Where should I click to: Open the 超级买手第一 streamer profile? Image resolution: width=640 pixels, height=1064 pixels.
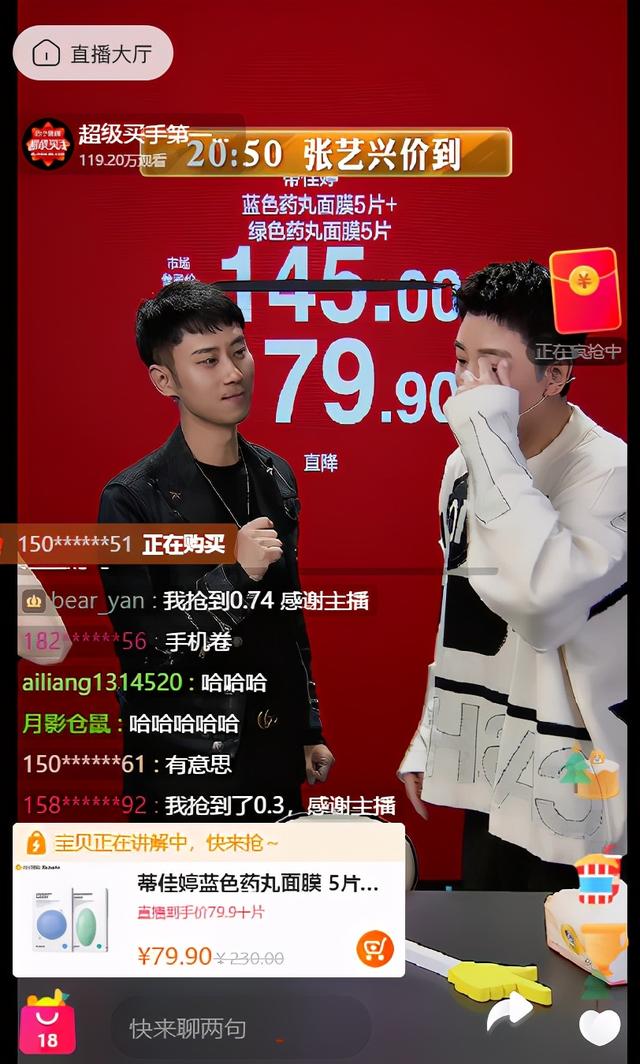pyautogui.click(x=95, y=143)
